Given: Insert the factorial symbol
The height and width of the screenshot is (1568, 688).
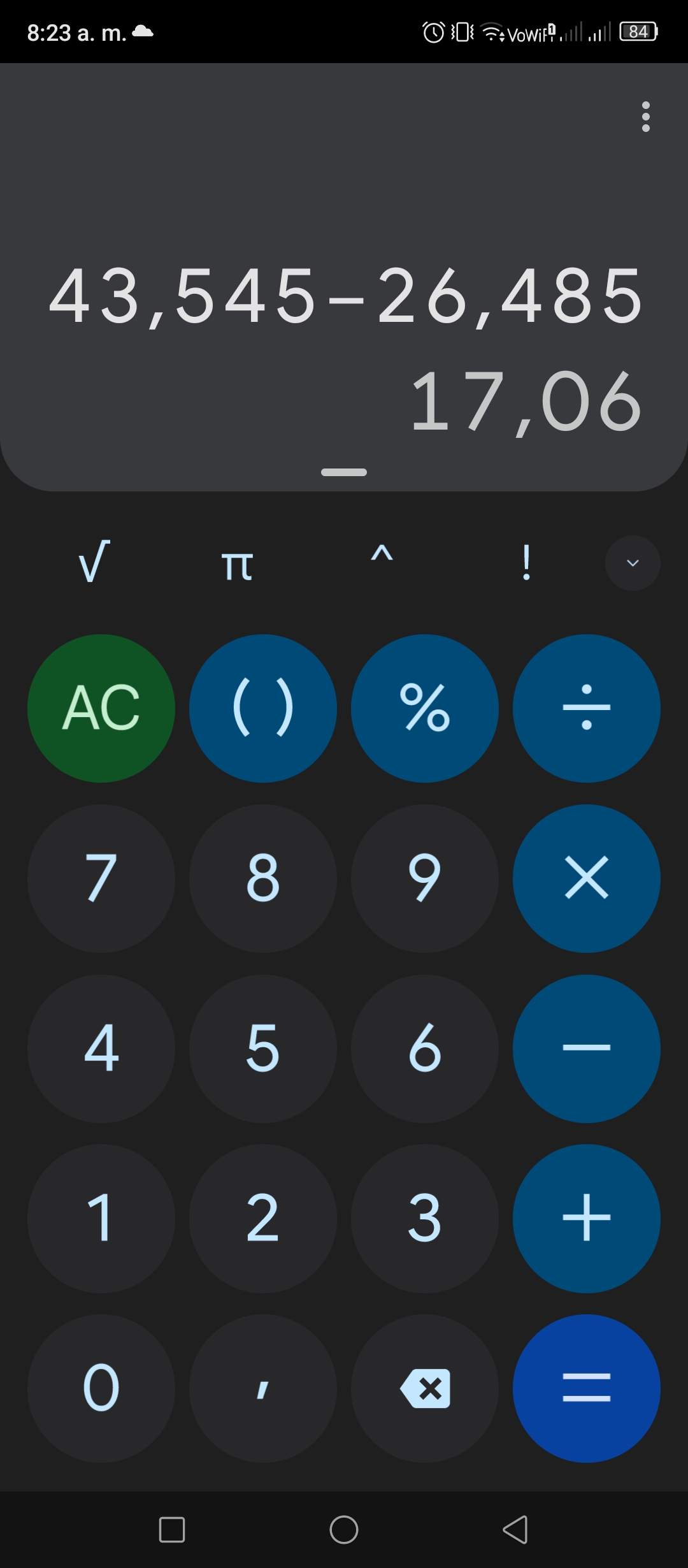Looking at the screenshot, I should click(526, 562).
